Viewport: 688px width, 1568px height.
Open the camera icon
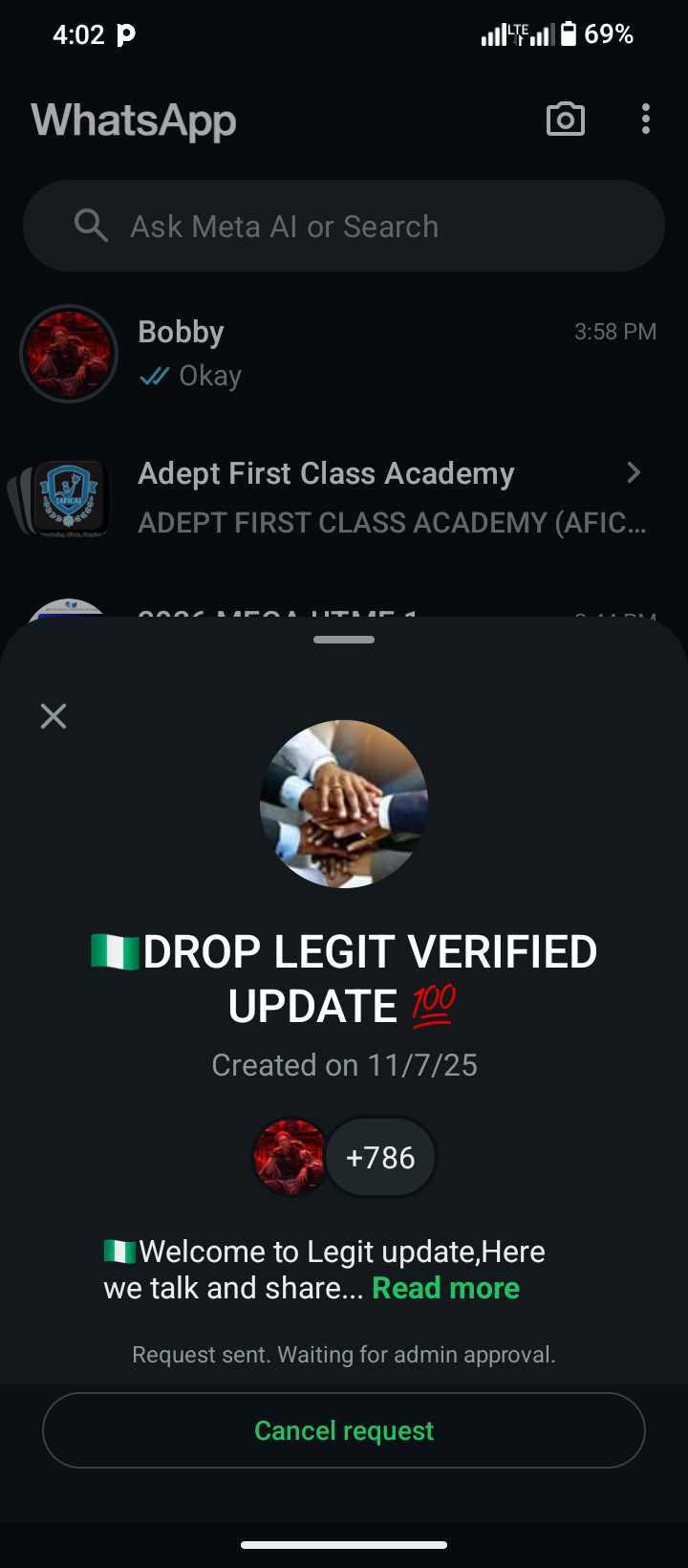click(565, 120)
